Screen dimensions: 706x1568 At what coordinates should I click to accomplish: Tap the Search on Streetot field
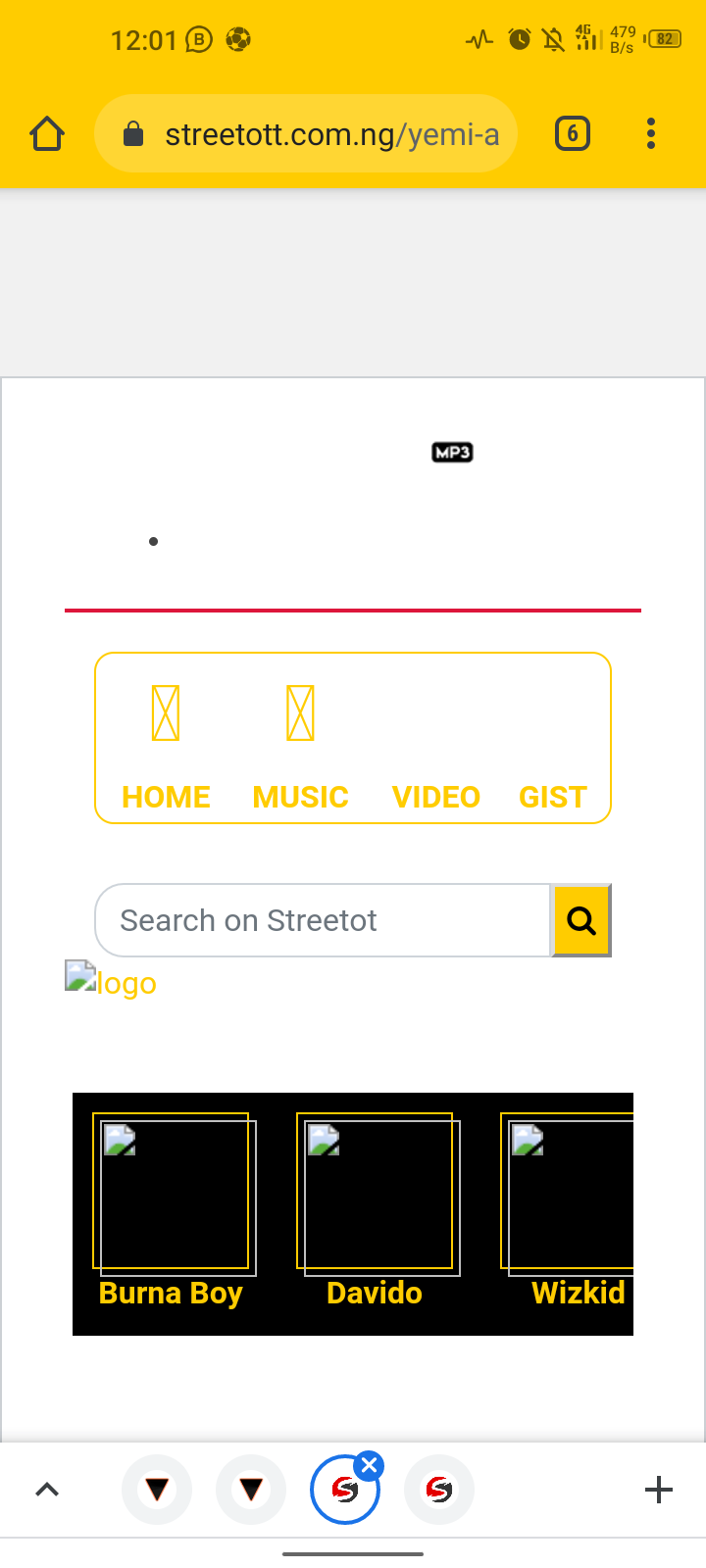click(x=323, y=920)
